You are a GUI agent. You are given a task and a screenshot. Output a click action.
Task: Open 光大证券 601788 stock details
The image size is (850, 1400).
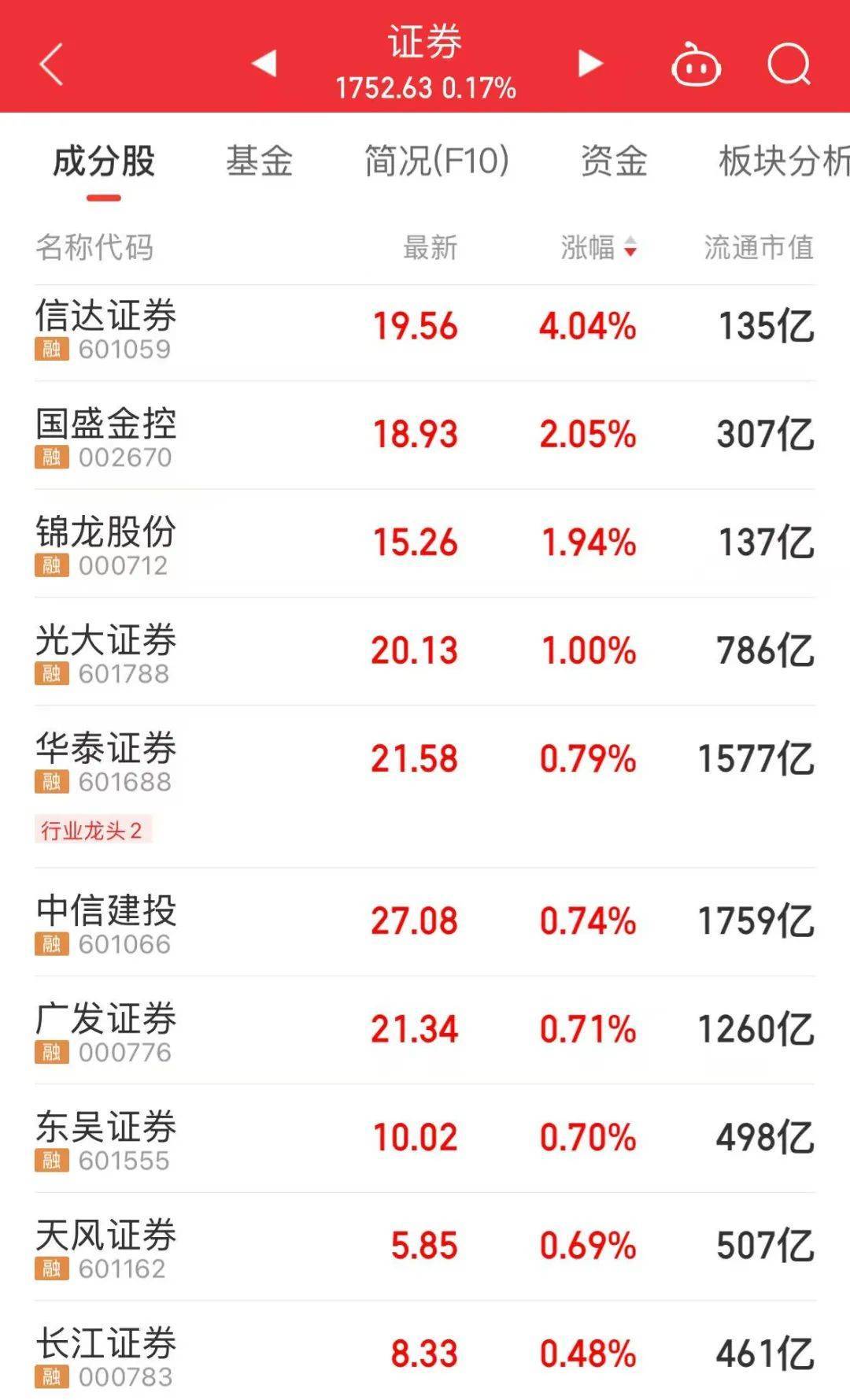[x=425, y=652]
